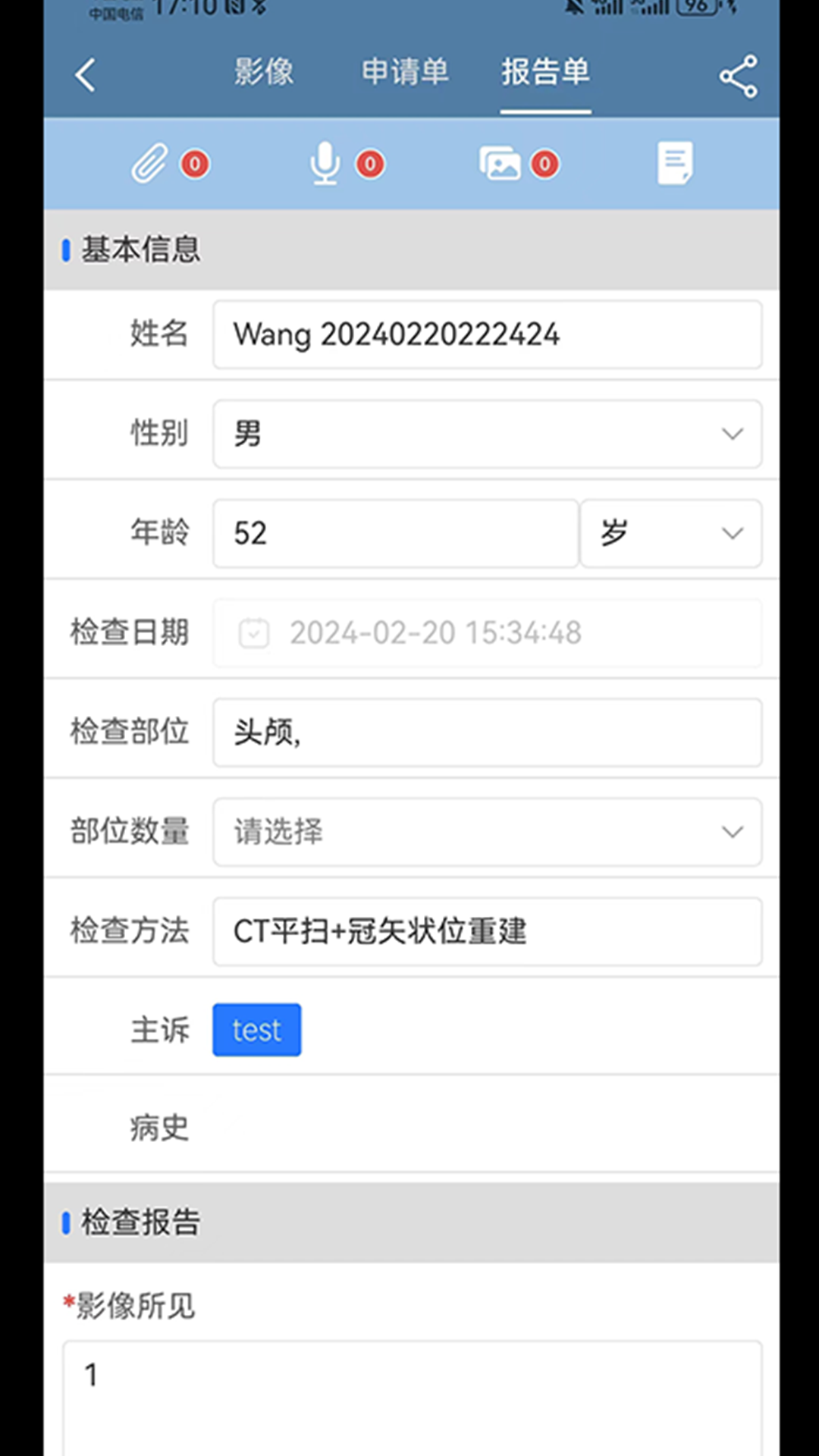This screenshot has height=1456, width=819.
Task: Open the 检查日期 date picker
Action: (x=487, y=632)
